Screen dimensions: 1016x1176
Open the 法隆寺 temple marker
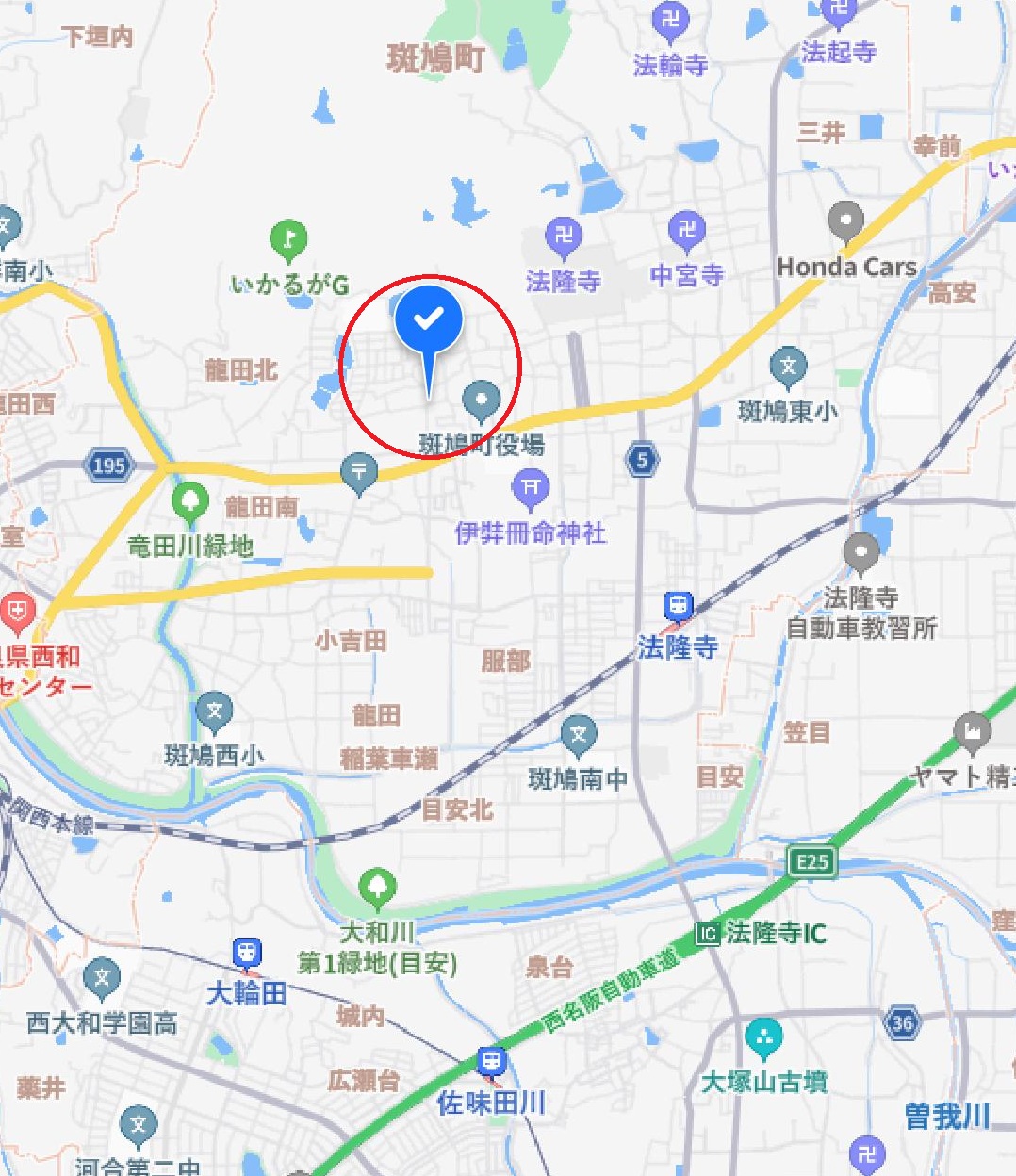[564, 236]
